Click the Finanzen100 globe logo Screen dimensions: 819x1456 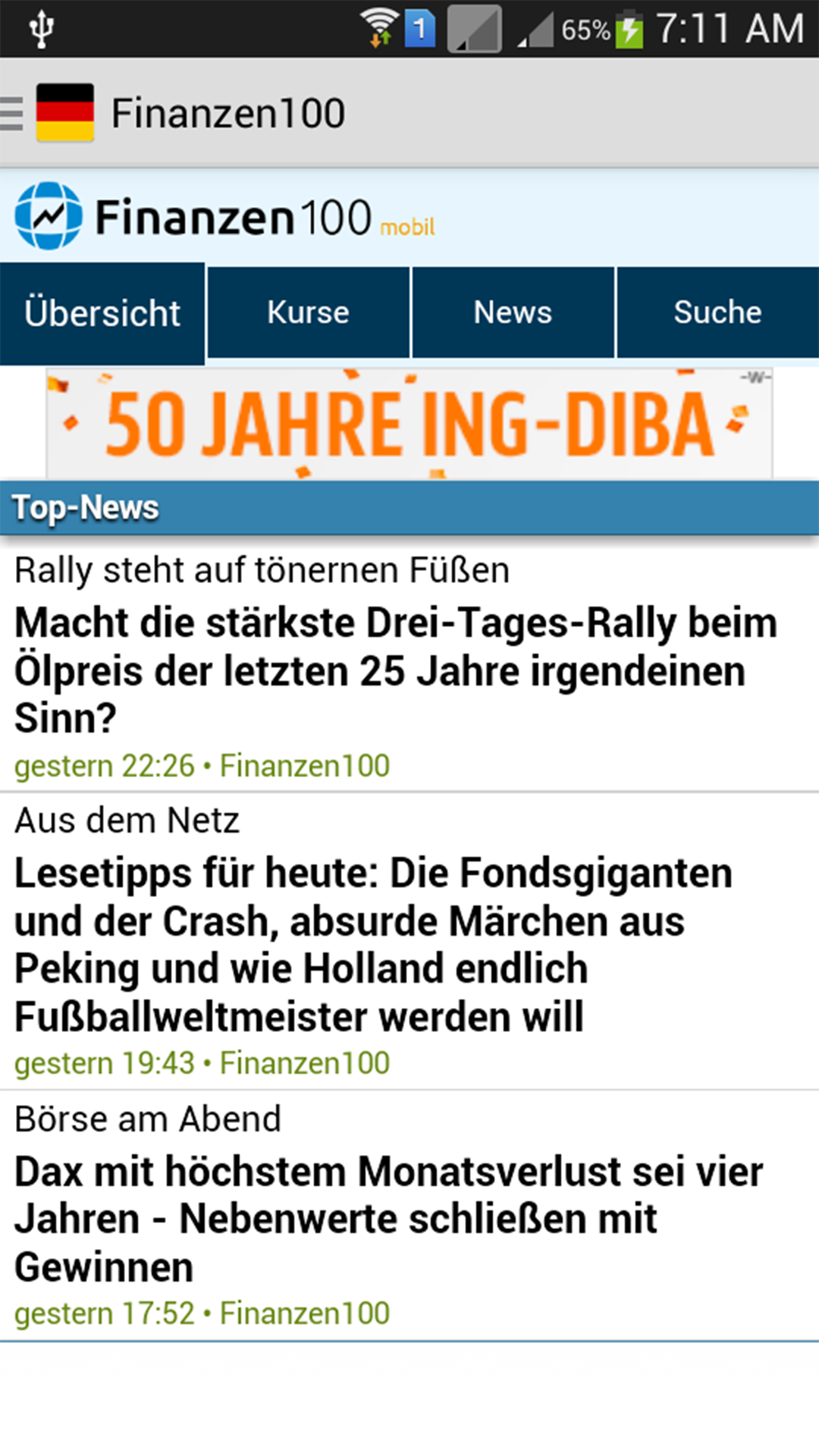pos(48,216)
